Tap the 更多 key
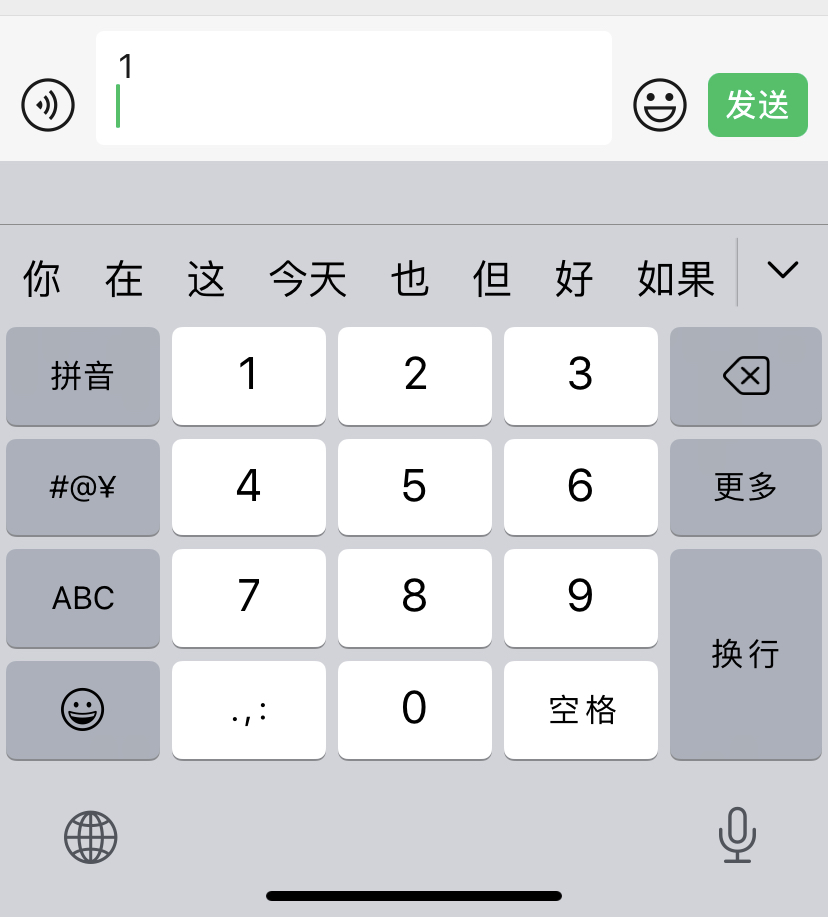The image size is (828, 917). 745,487
